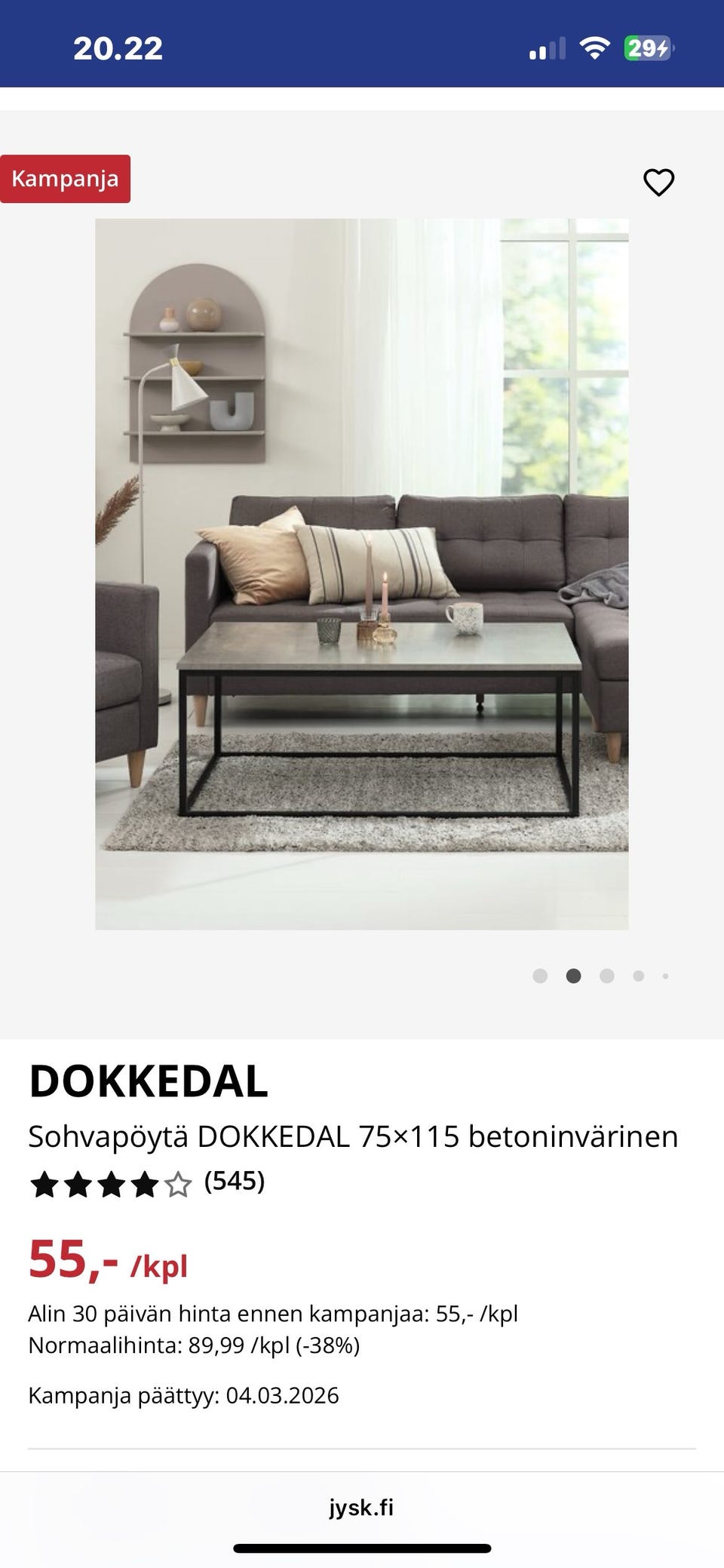
Task: Tap the jysk.fi address bar
Action: [x=361, y=1507]
